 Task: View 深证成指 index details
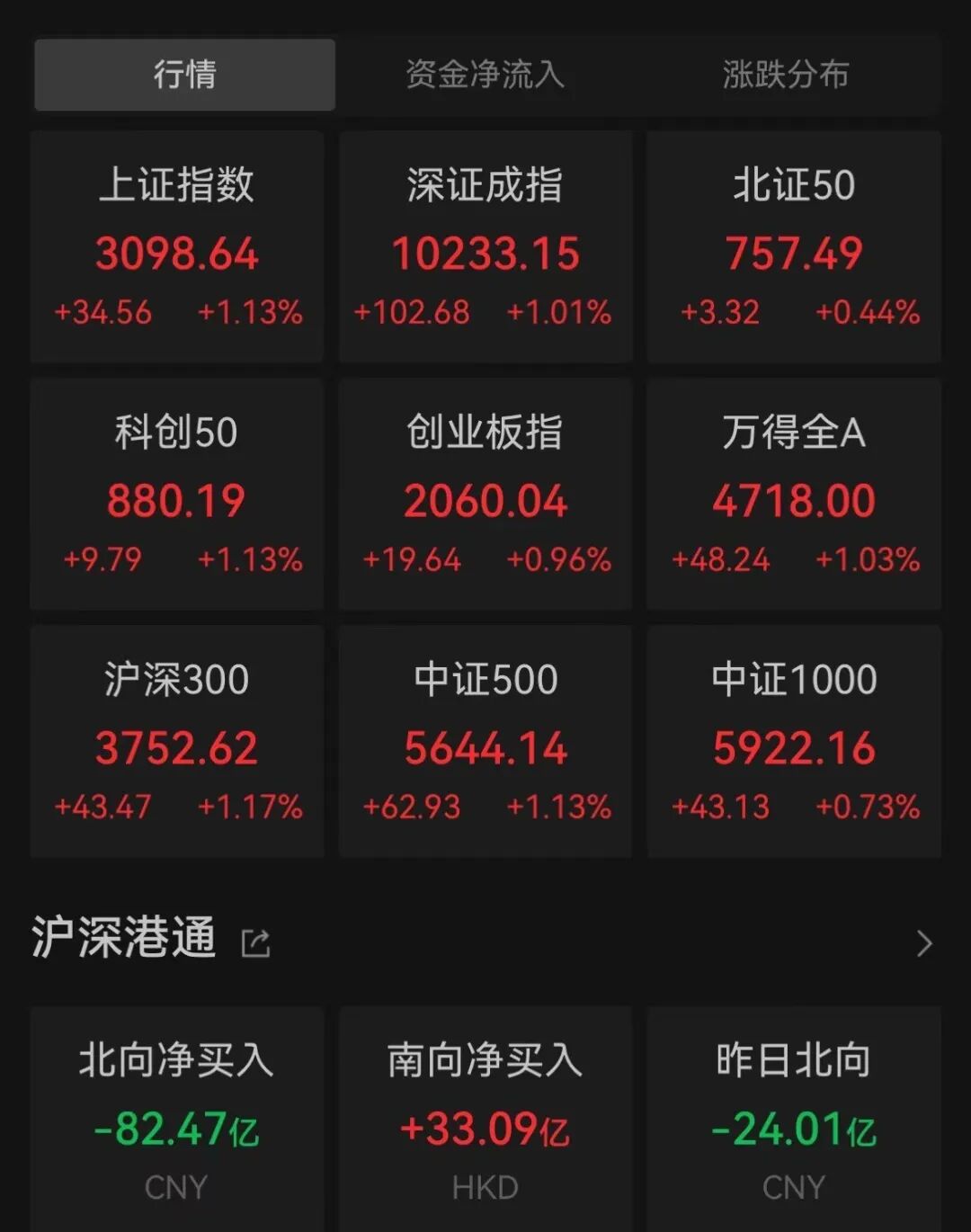click(485, 247)
